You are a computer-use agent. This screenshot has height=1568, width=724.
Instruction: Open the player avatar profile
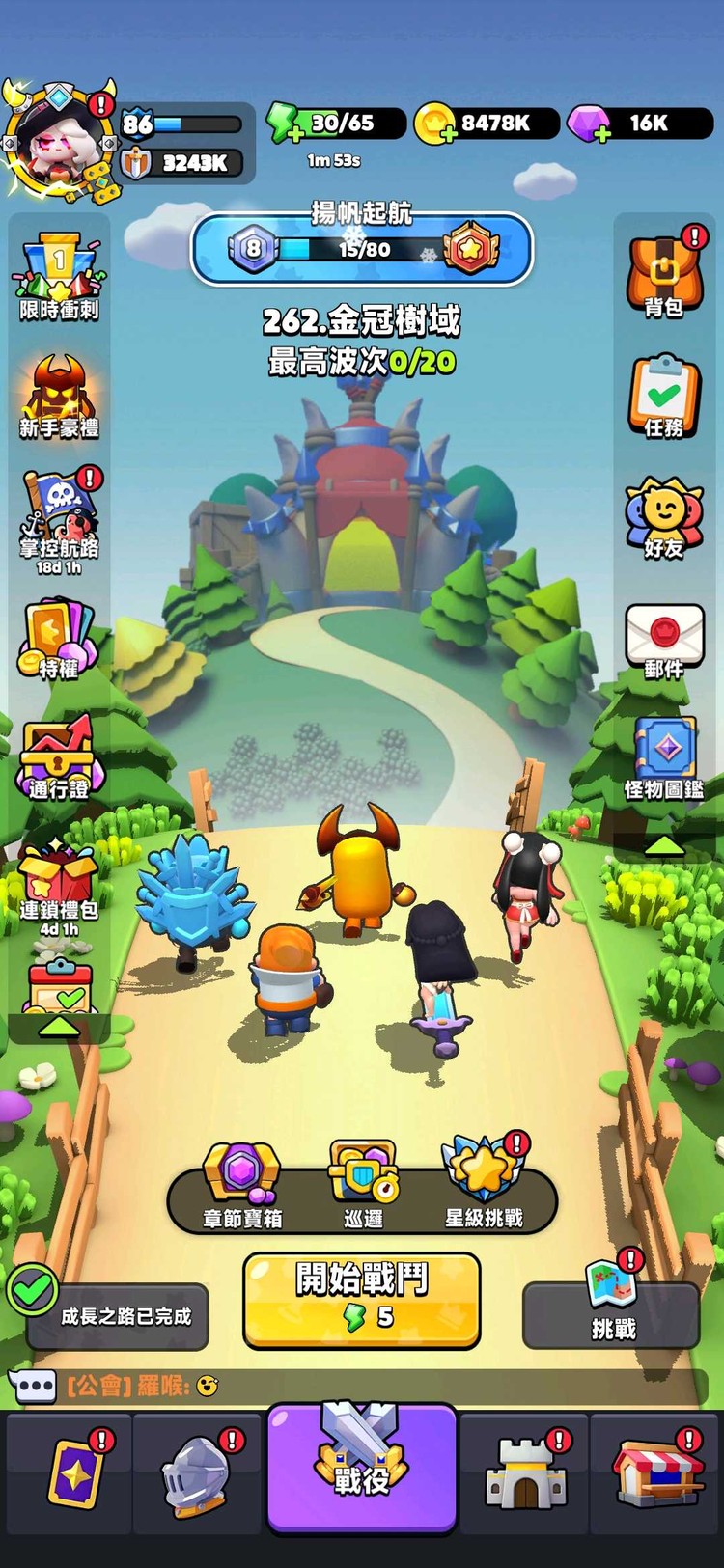60,142
